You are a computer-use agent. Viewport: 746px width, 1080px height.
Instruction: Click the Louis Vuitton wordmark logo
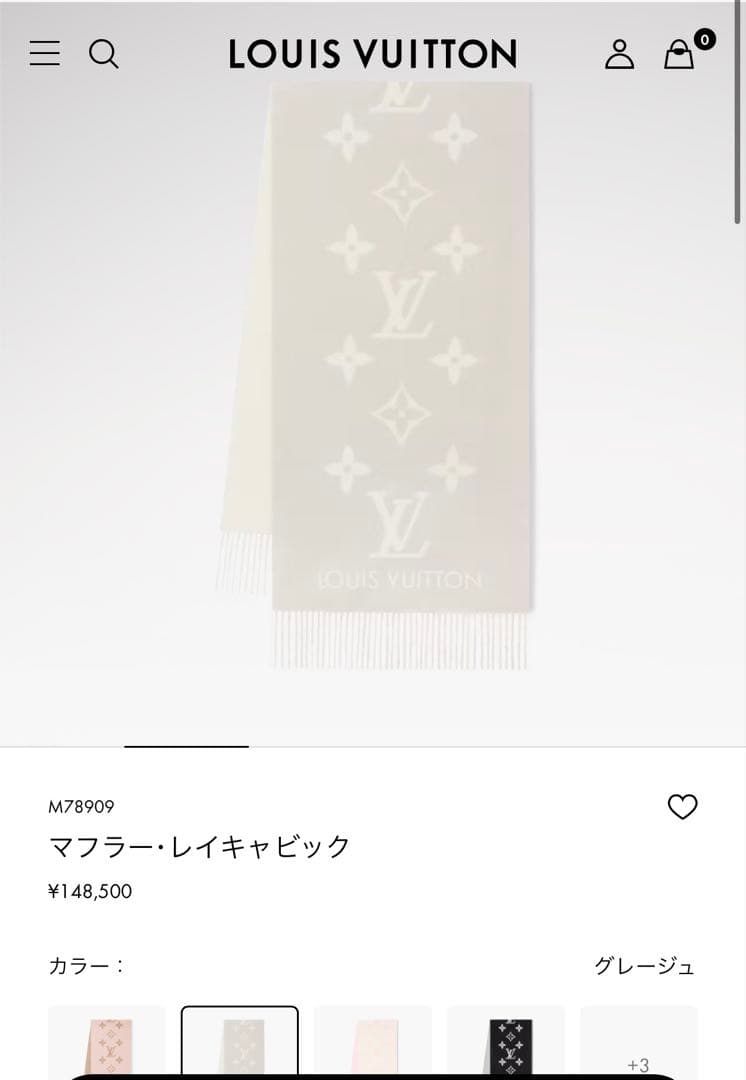(x=373, y=53)
